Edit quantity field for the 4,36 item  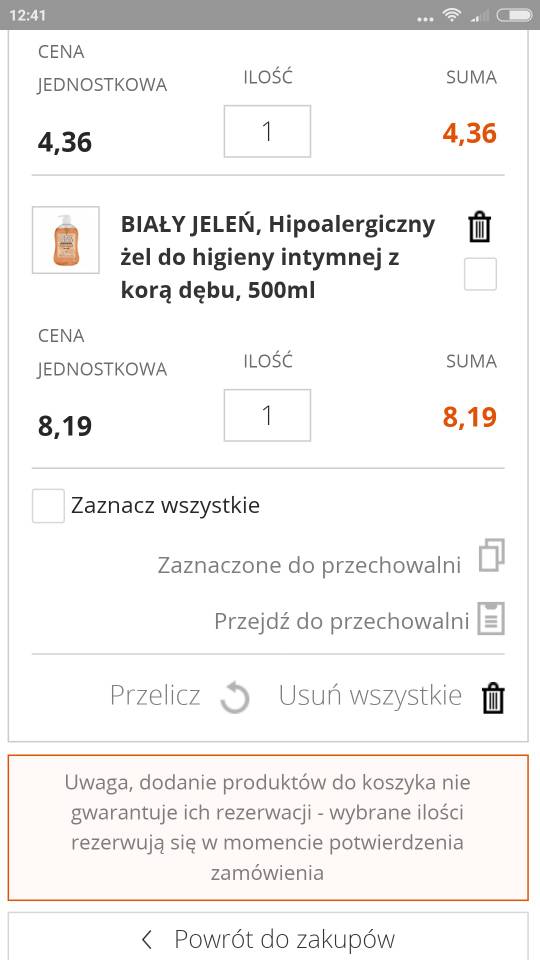pos(267,131)
